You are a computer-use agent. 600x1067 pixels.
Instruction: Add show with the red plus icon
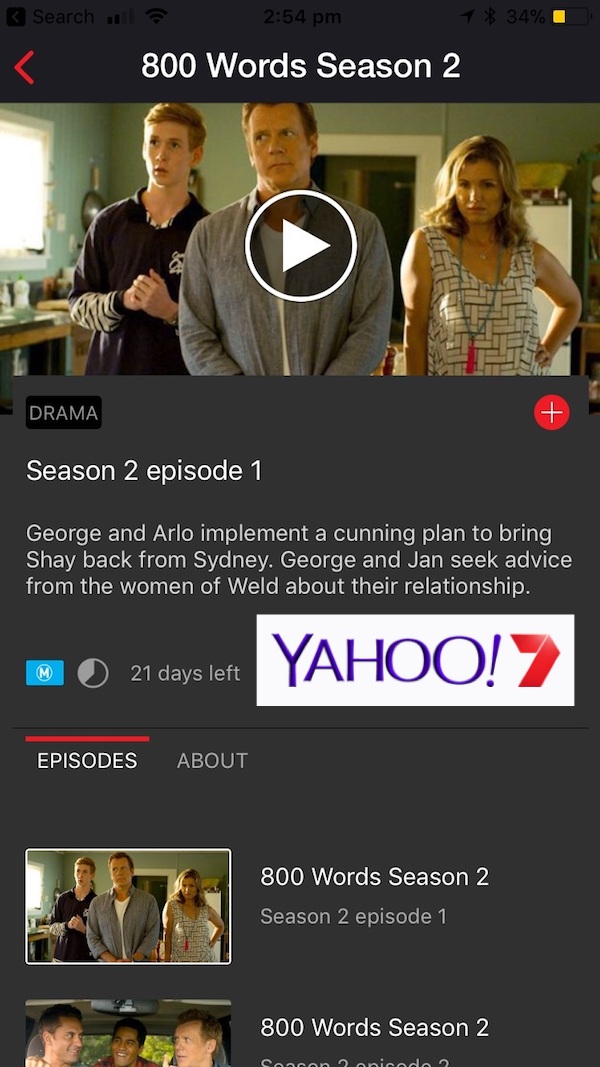coord(551,412)
